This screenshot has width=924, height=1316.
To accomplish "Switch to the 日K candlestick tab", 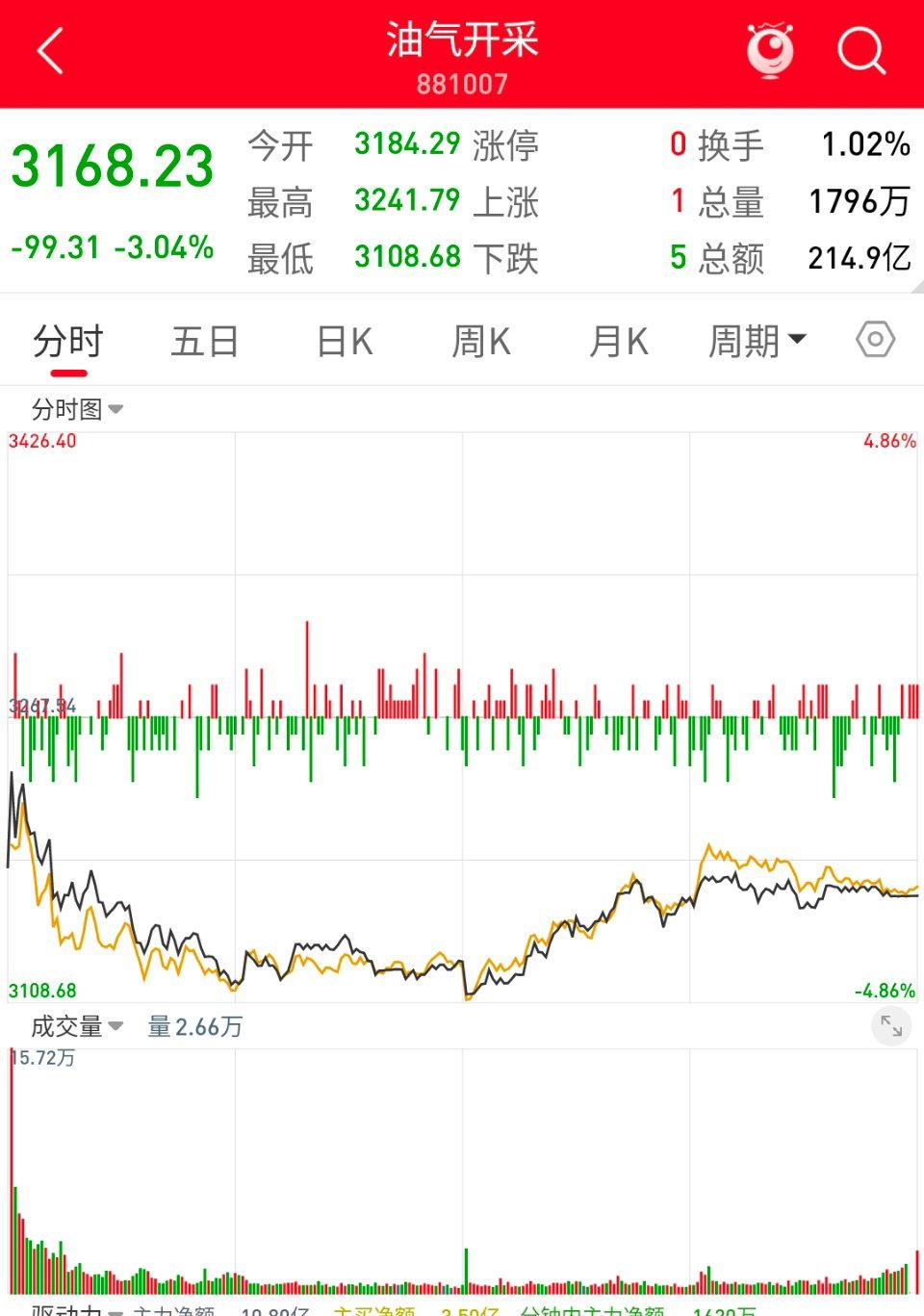I will tap(343, 340).
